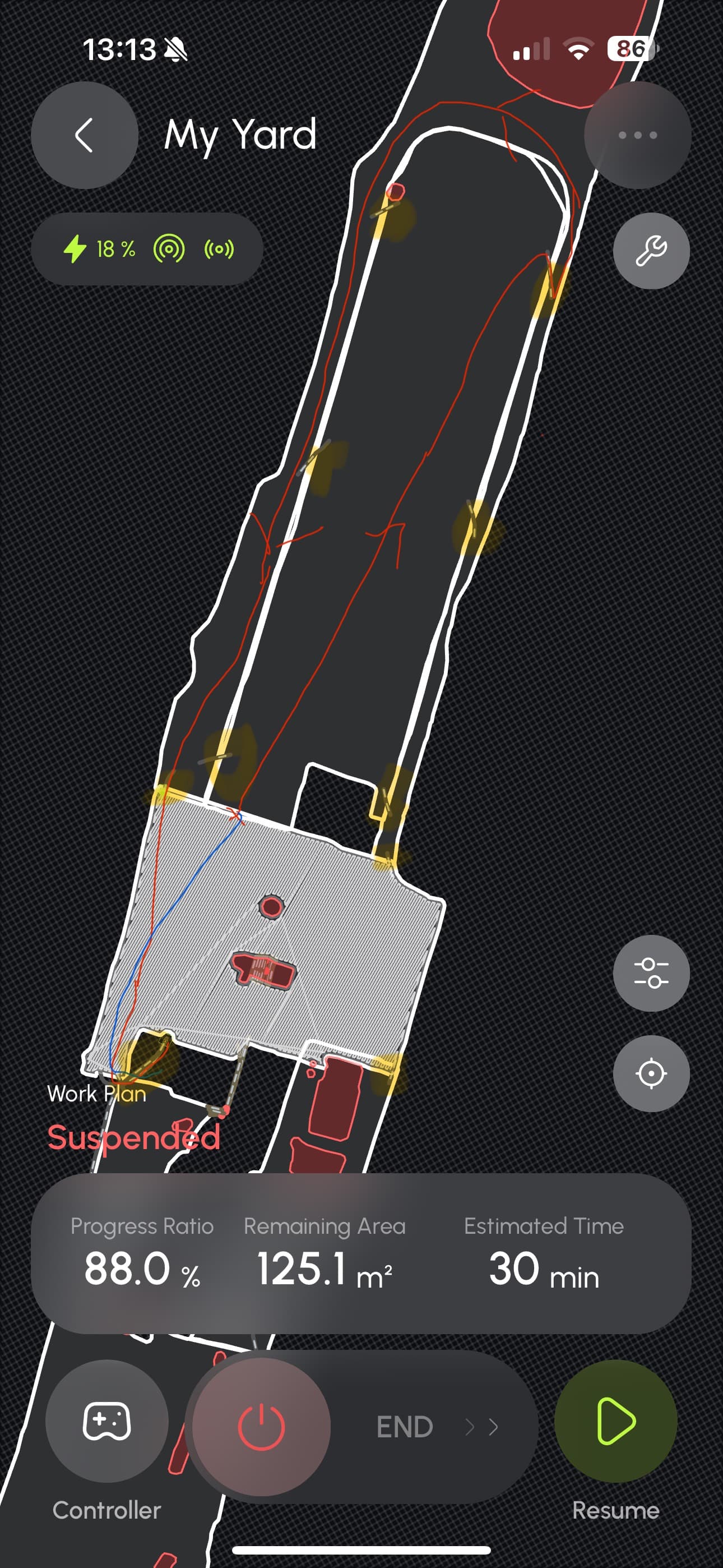Viewport: 723px width, 1568px height.
Task: Open the wrench maintenance tools
Action: tap(651, 251)
